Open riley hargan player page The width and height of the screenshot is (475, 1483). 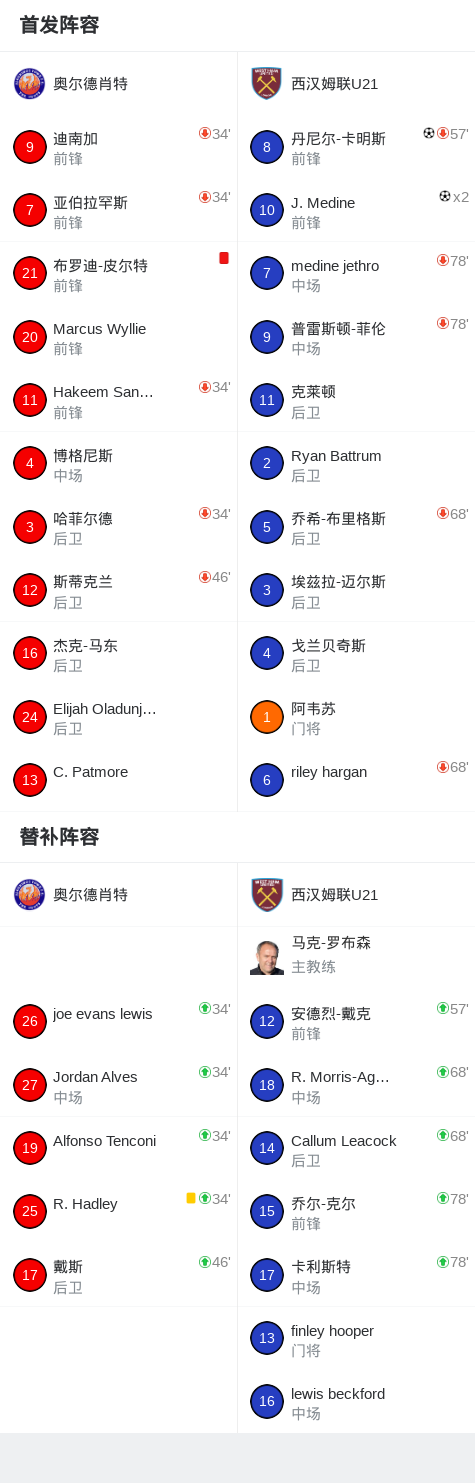[356, 780]
